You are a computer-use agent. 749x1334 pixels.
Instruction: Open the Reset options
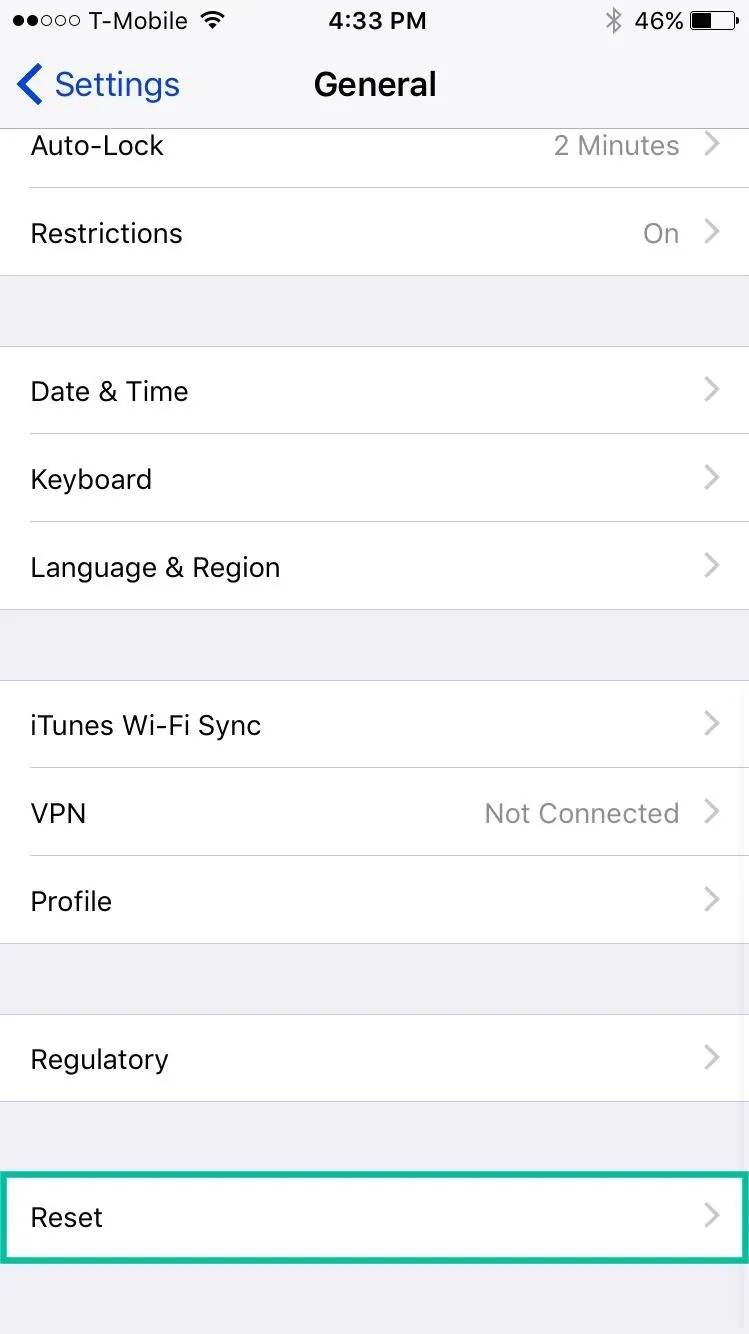click(374, 1217)
